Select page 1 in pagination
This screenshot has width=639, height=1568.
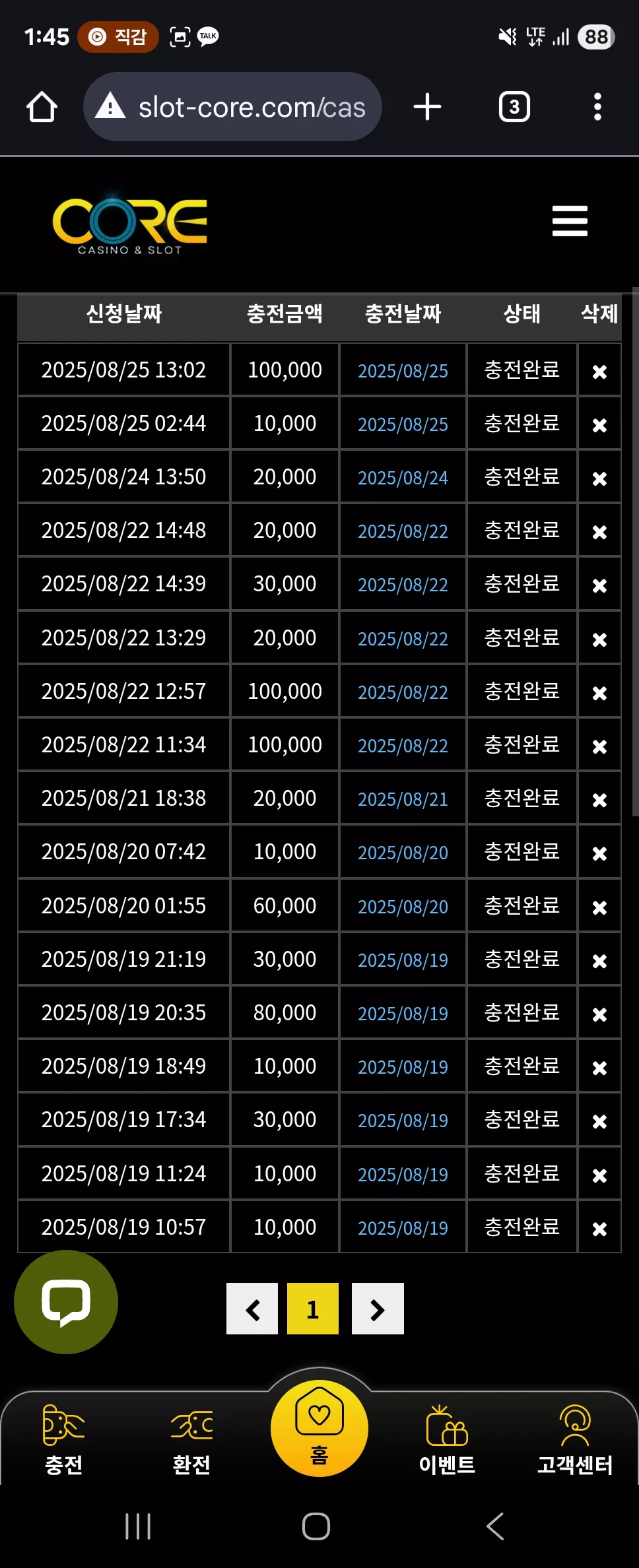[313, 1309]
